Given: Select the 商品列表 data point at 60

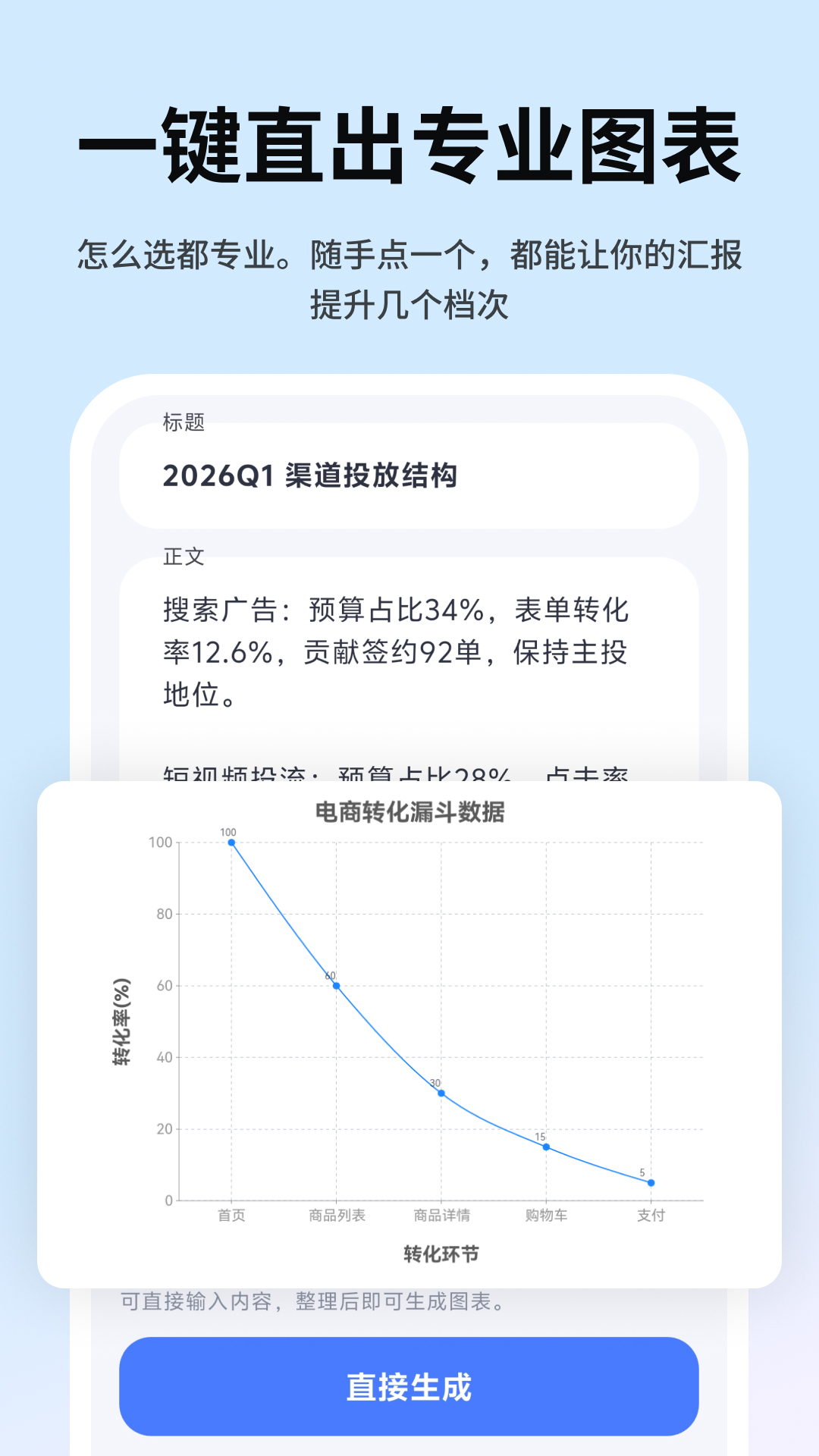Looking at the screenshot, I should pos(336,985).
